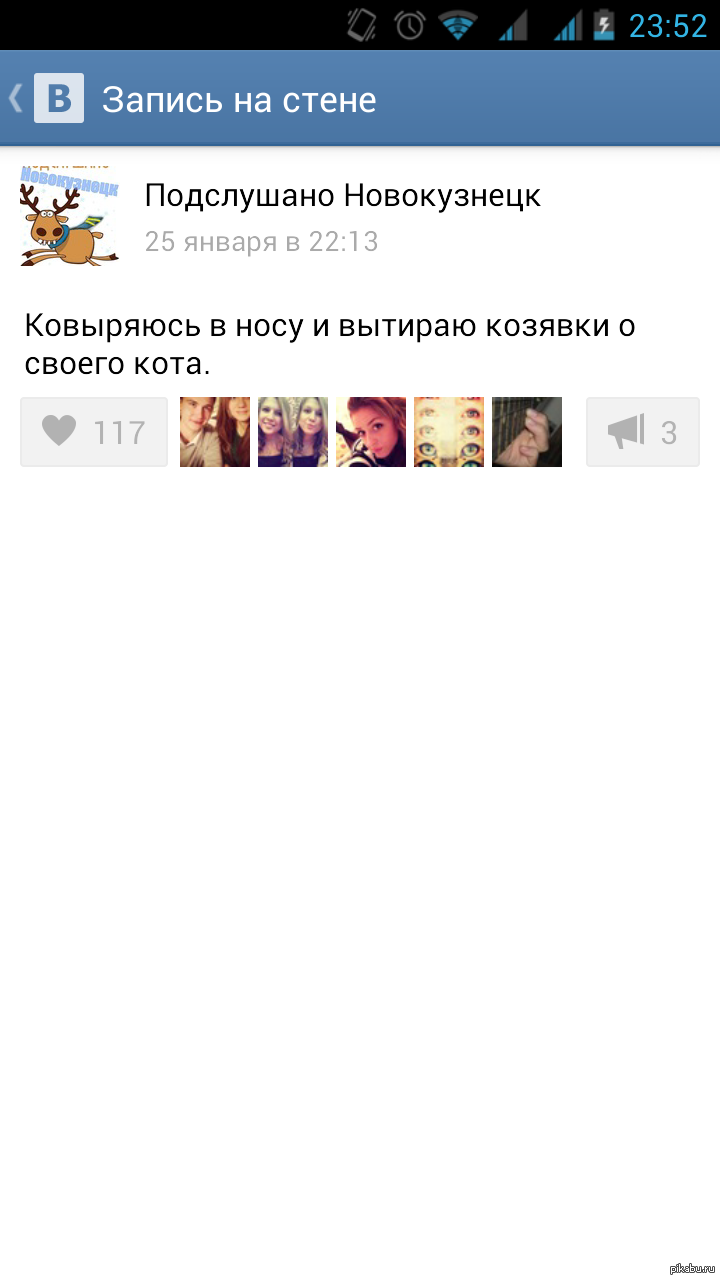This screenshot has width=720, height=1280.
Task: Open the first liker's profile photo
Action: [x=215, y=432]
